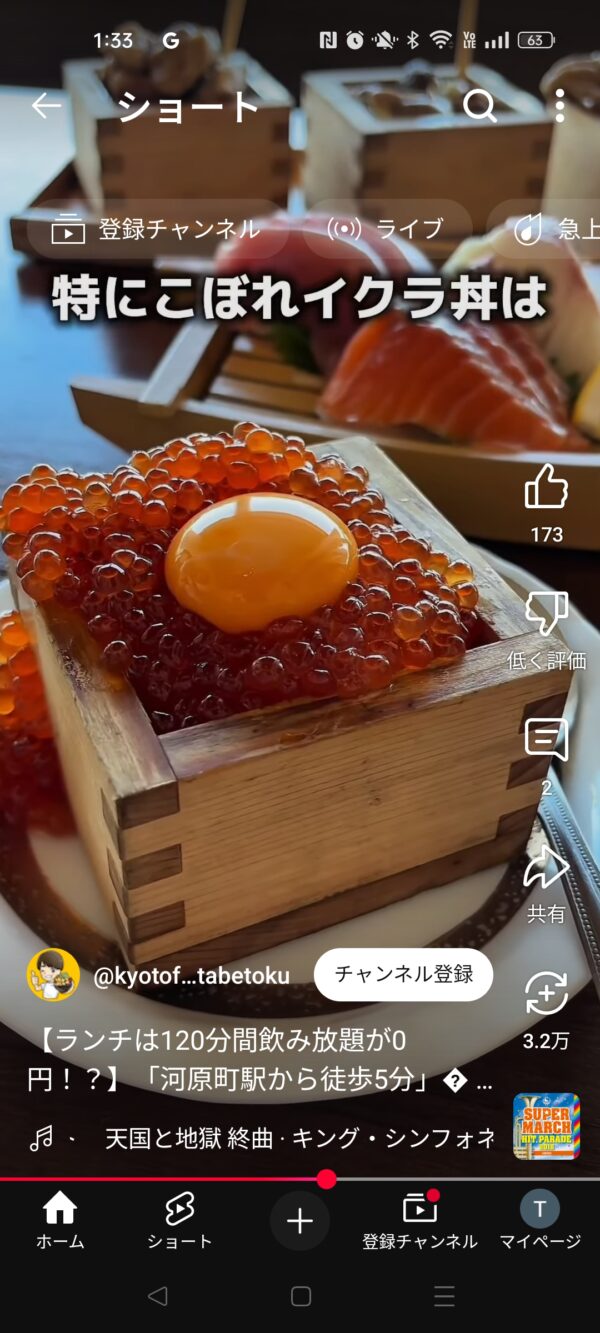Open the three-dot overflow menu

tap(559, 106)
